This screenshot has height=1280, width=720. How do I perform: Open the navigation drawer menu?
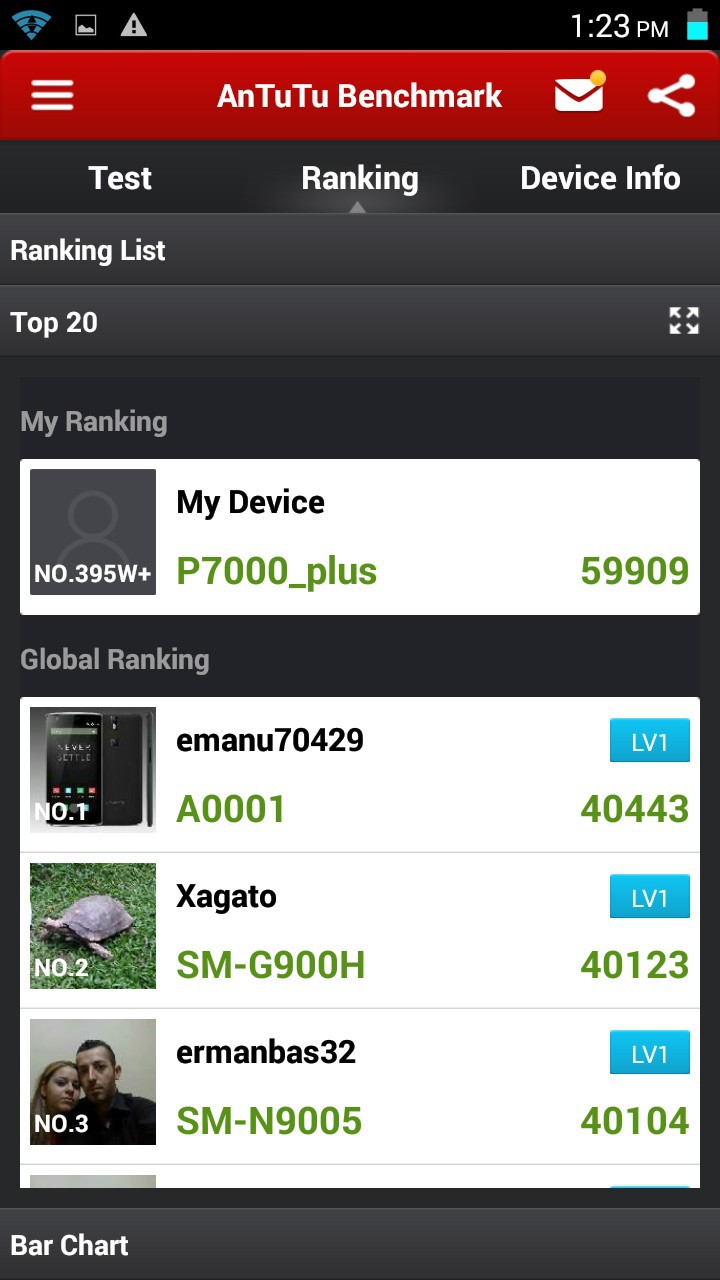pos(50,95)
